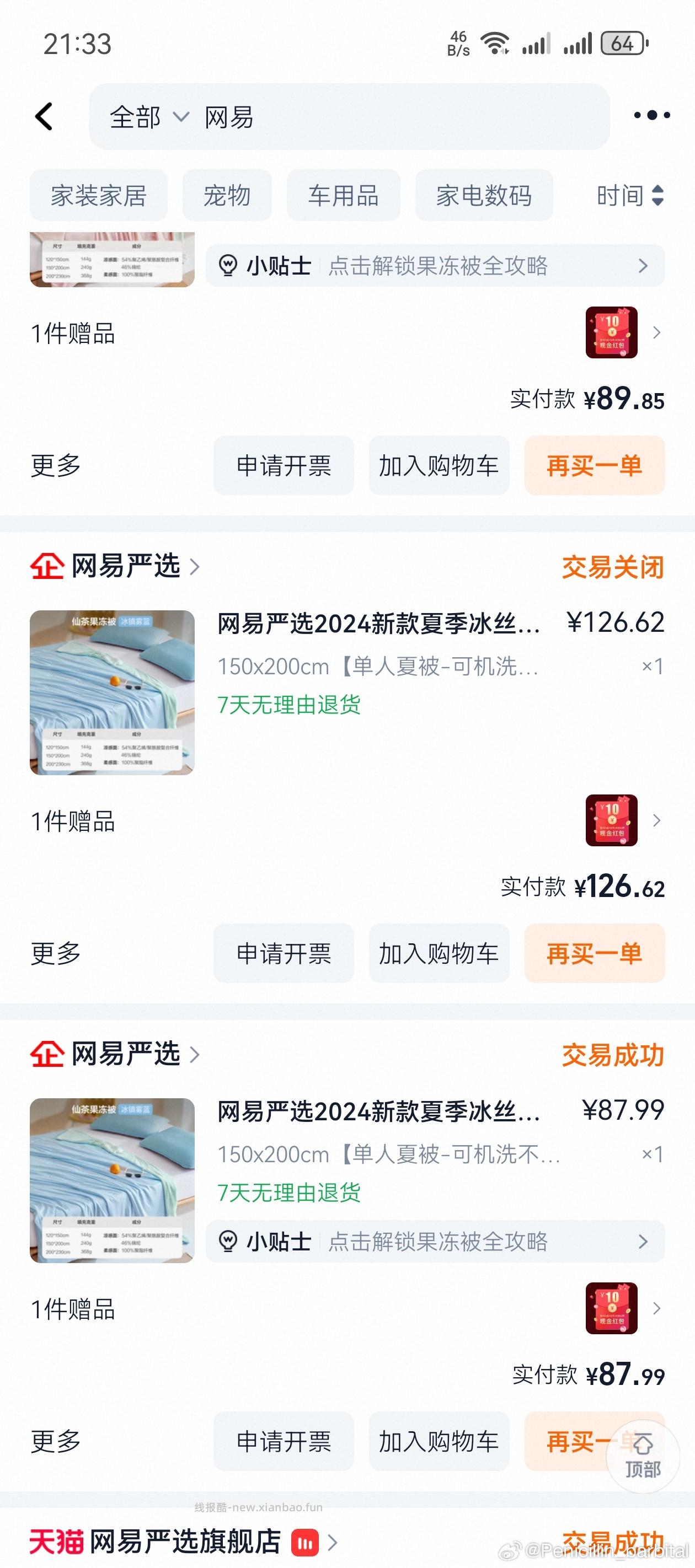The width and height of the screenshot is (695, 1568).
Task: Toggle the 车用品 category filter
Action: point(343,195)
